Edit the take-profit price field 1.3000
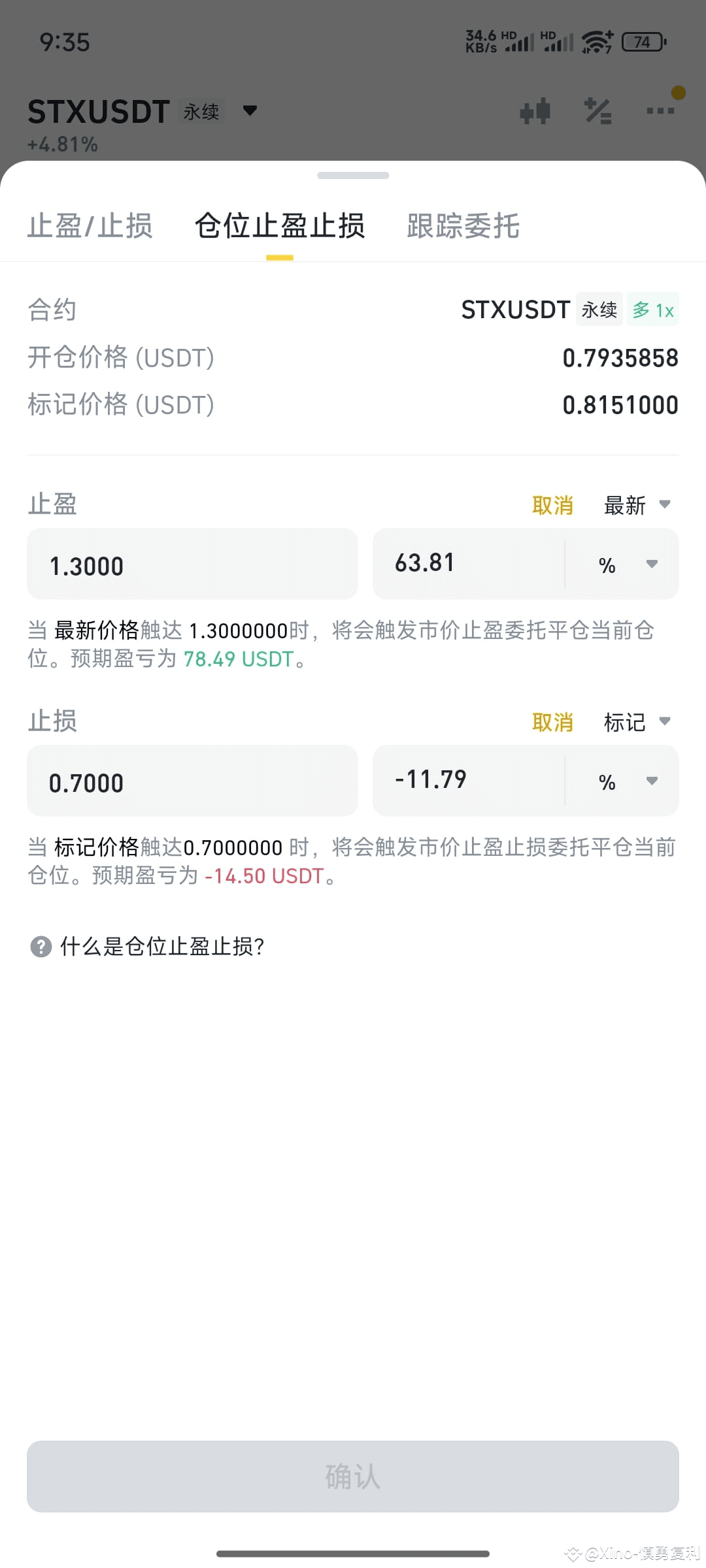The height and width of the screenshot is (1568, 706). click(x=192, y=564)
